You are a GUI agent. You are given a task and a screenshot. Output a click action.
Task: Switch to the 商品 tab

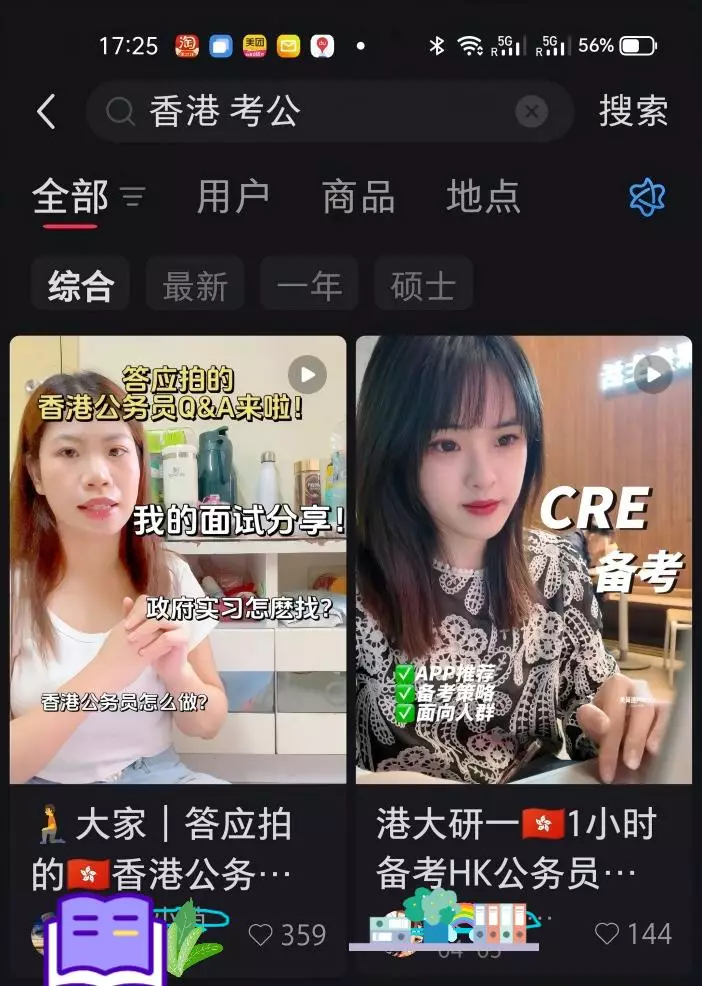[x=358, y=197]
